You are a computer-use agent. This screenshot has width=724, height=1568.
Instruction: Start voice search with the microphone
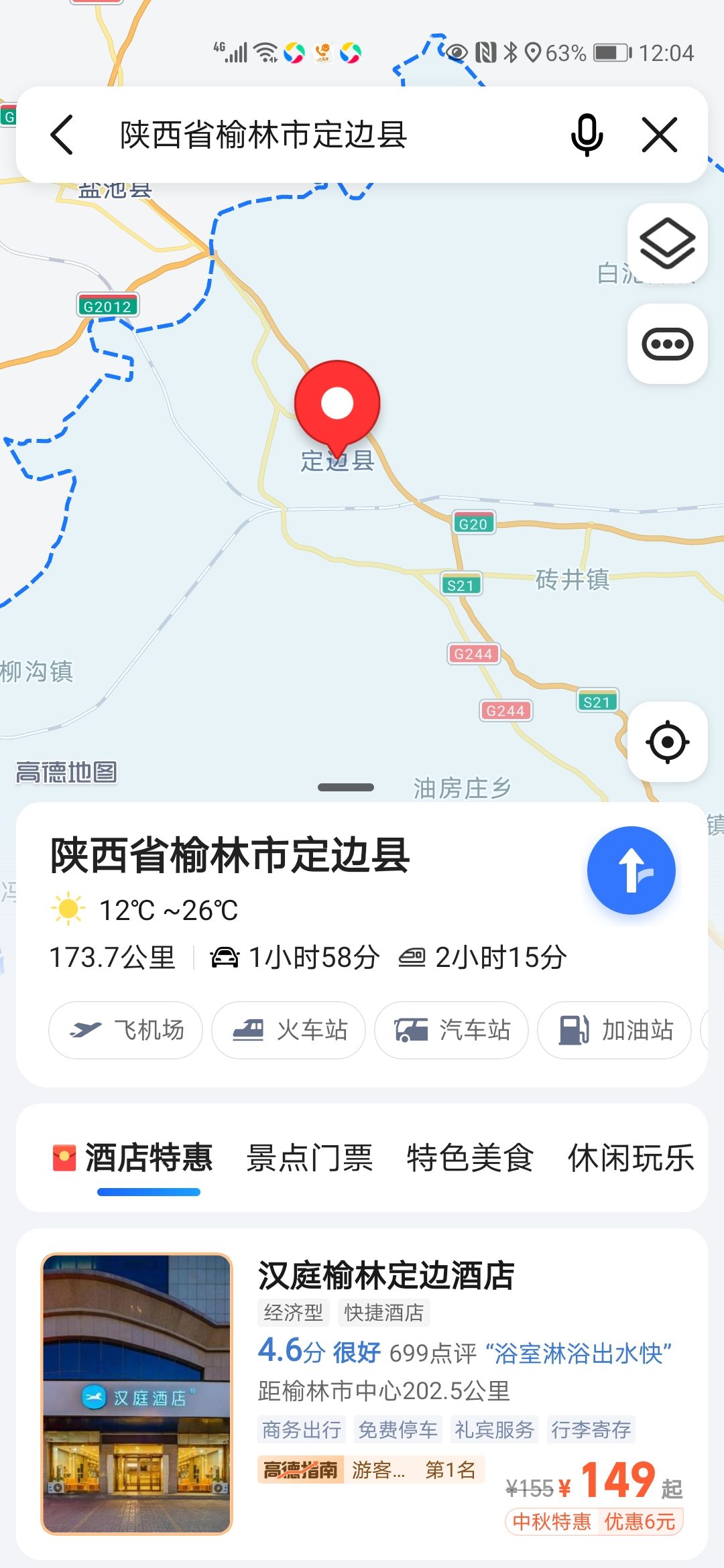coord(587,135)
